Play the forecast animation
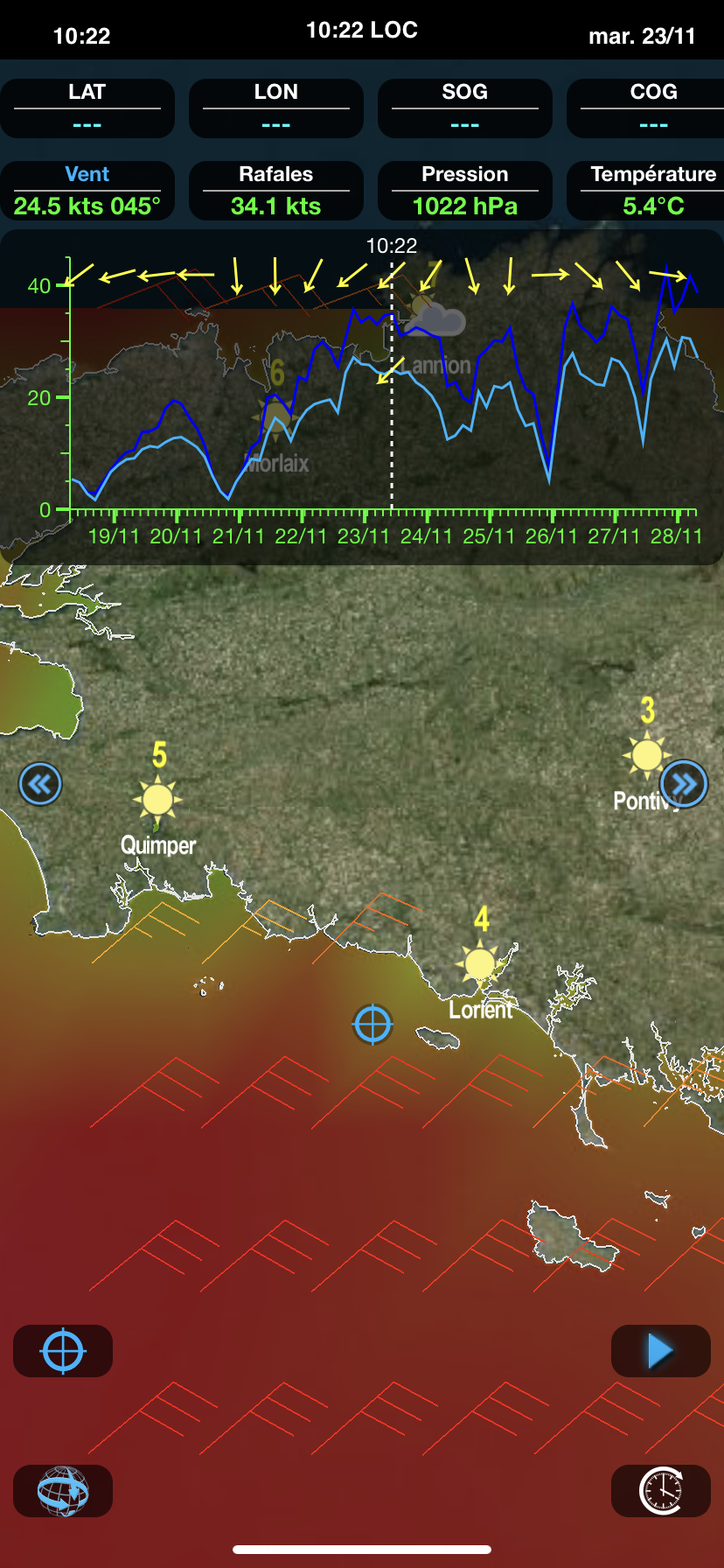 pos(661,1351)
